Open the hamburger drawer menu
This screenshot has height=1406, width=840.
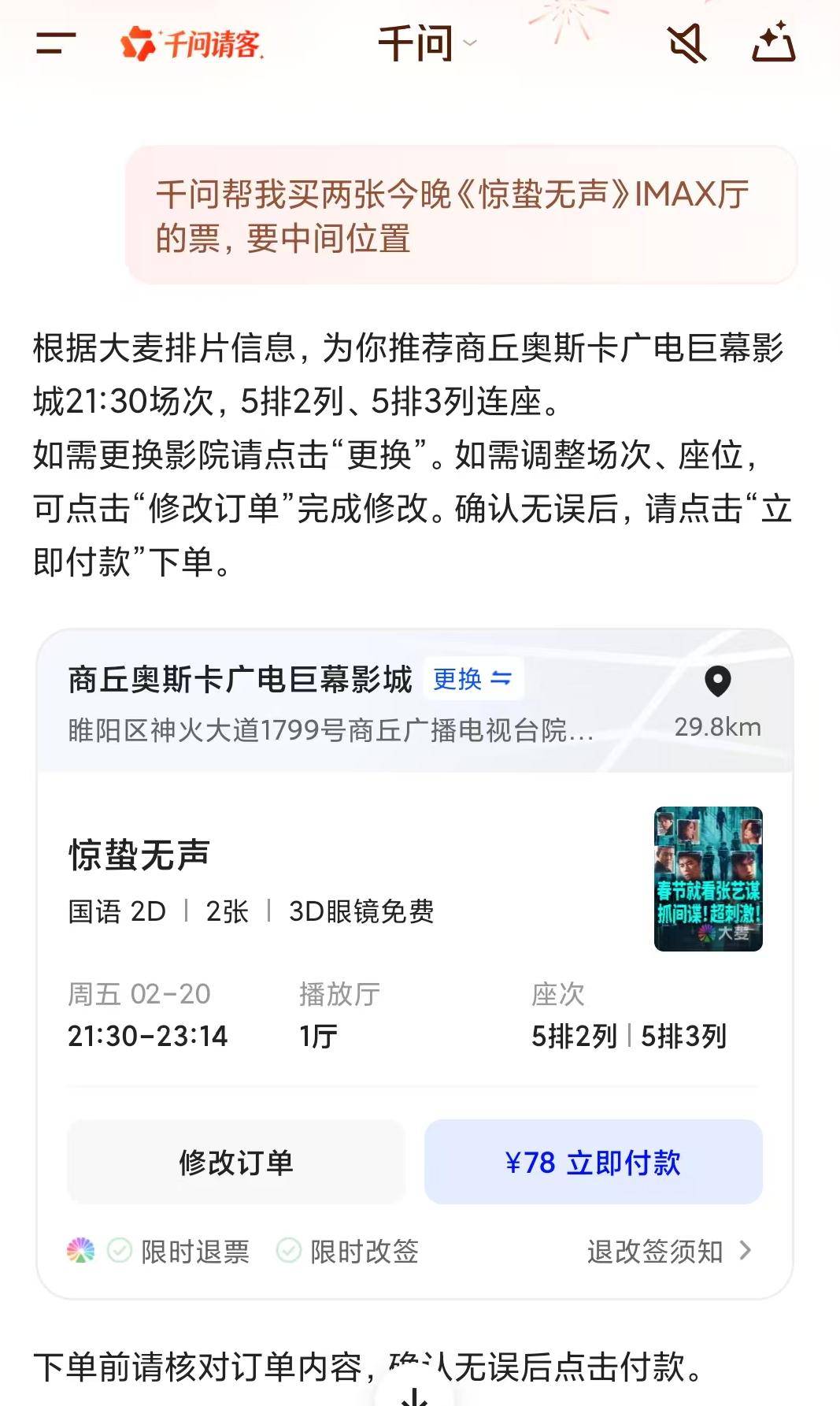pos(56,43)
